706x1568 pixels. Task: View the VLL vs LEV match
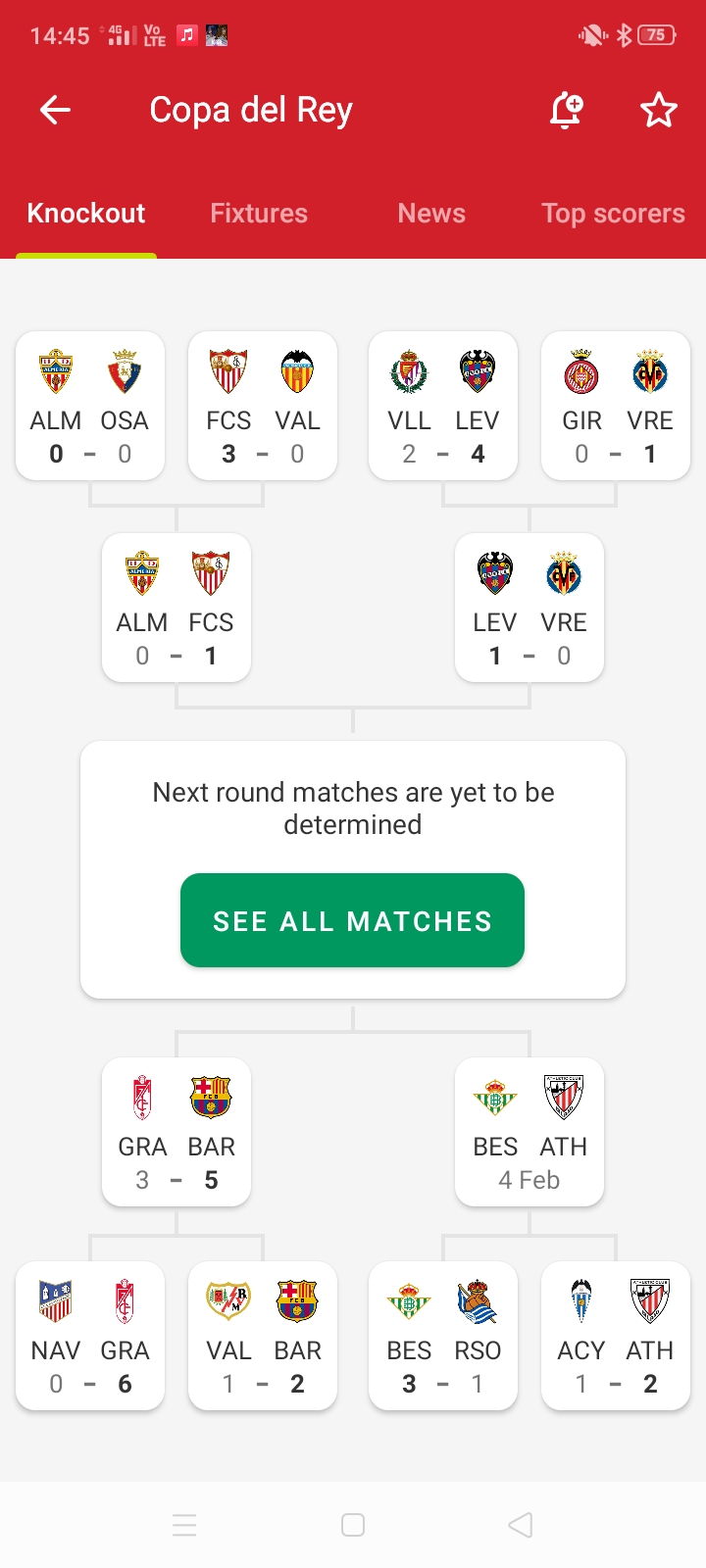443,406
